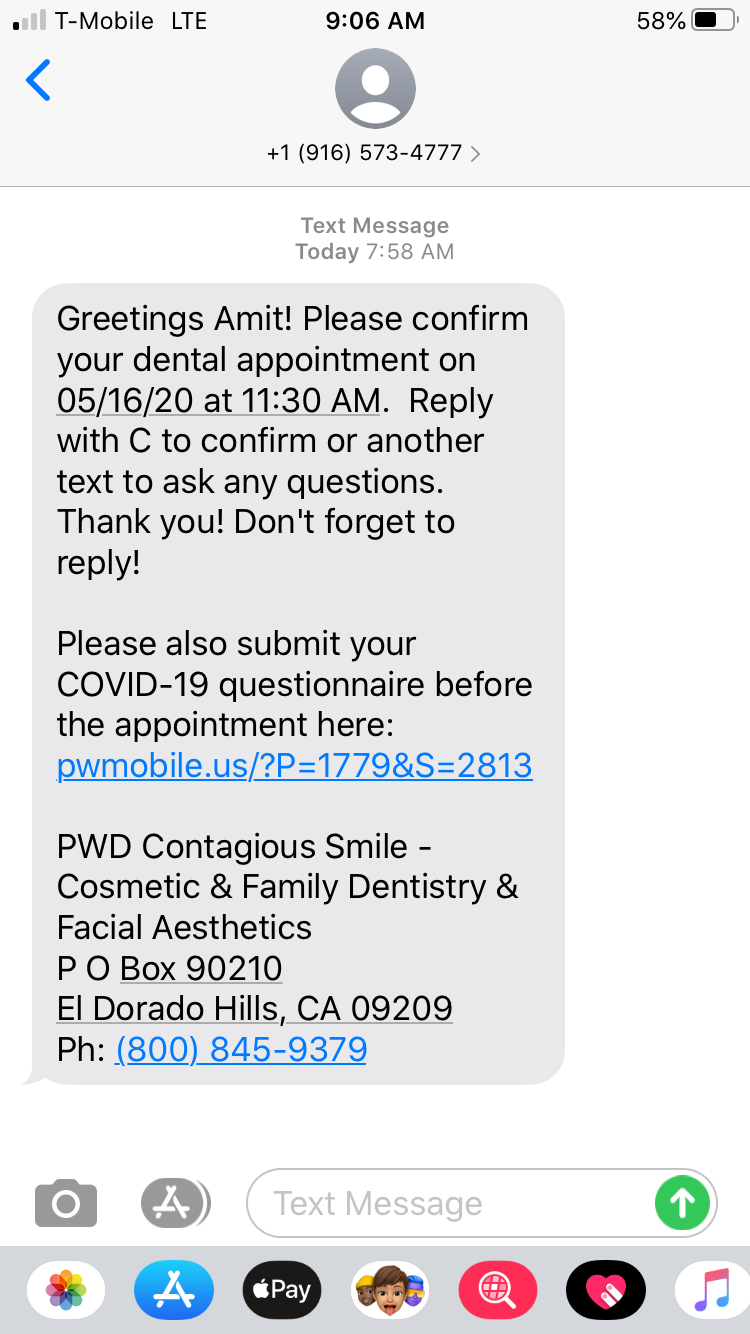Open the iMessage App Store icon next to camera
The image size is (750, 1334).
[174, 1203]
